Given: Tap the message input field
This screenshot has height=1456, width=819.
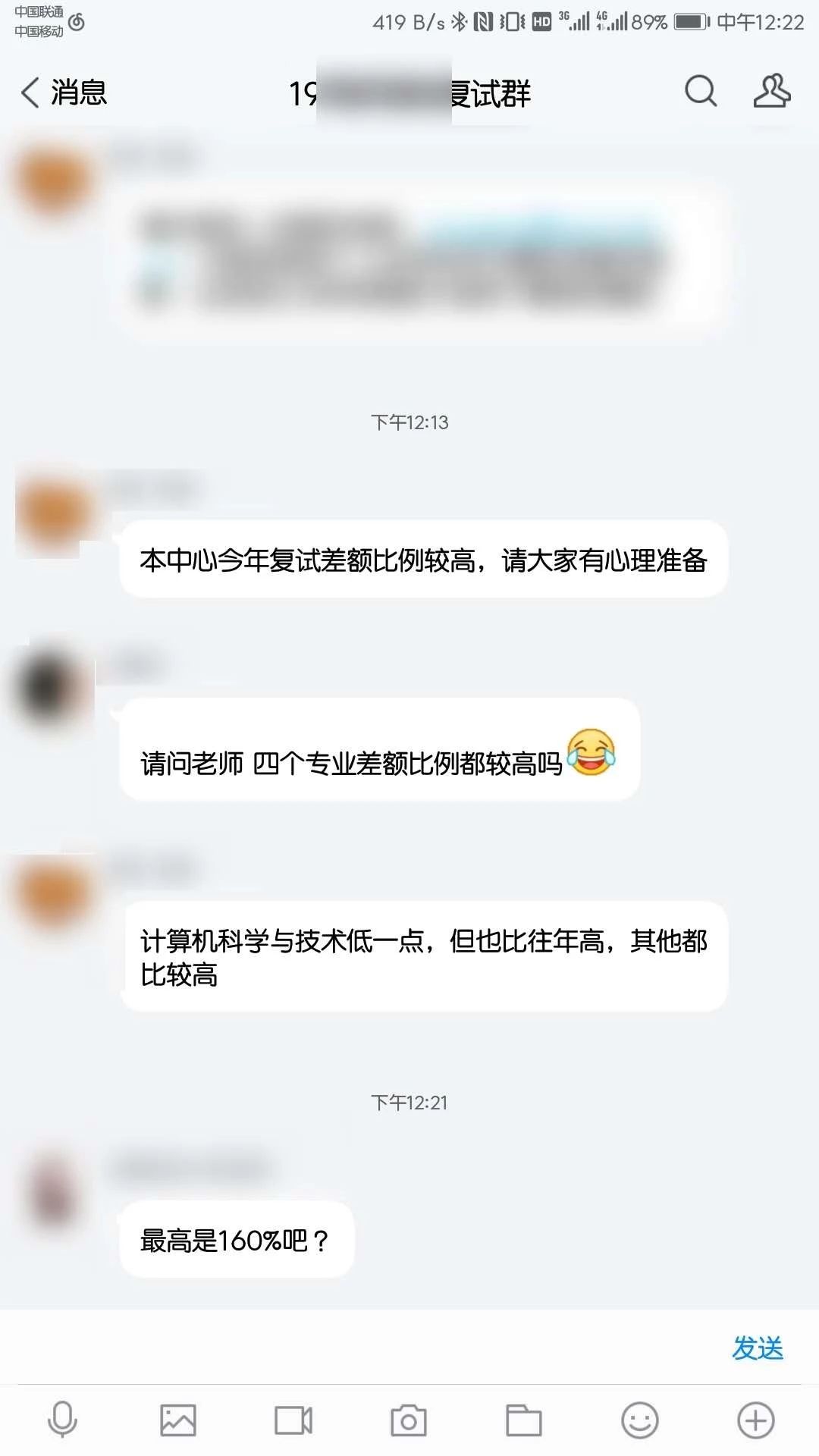Looking at the screenshot, I should pos(356,1348).
